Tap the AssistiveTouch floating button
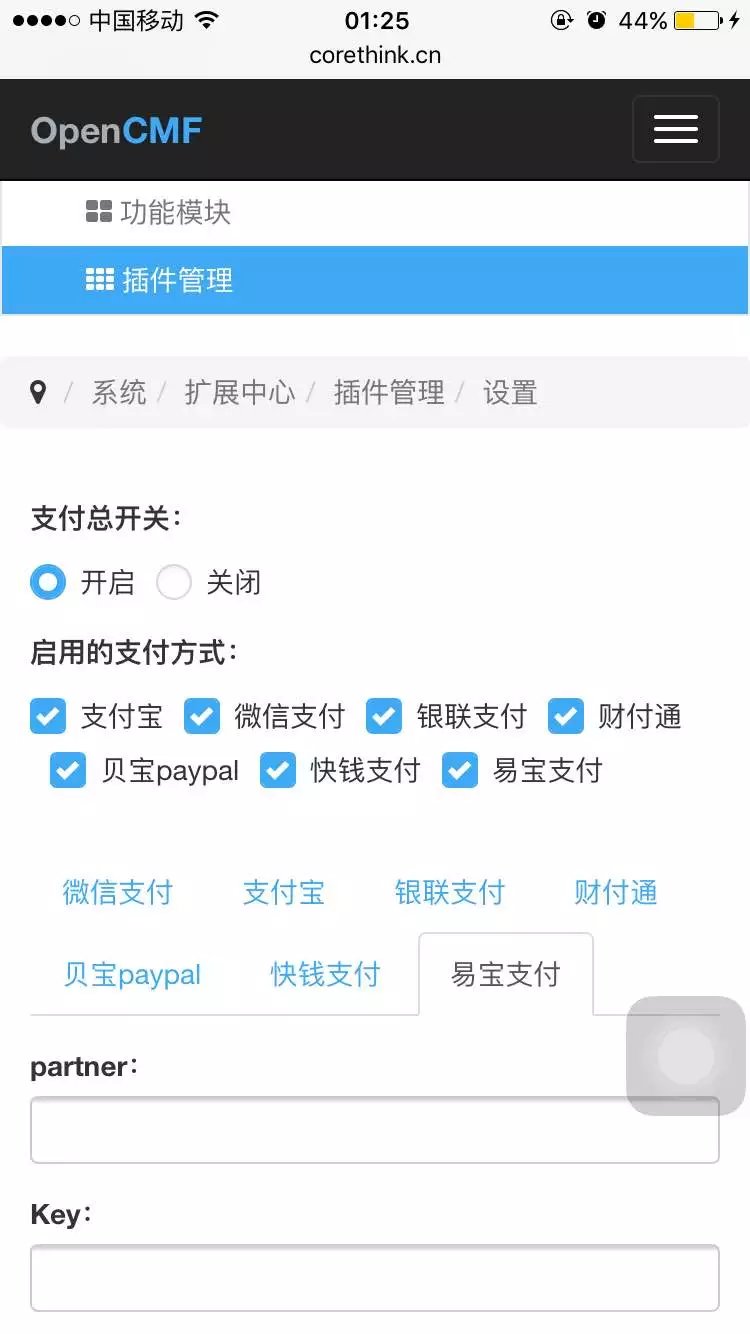Image resolution: width=750 pixels, height=1334 pixels. tap(686, 1056)
